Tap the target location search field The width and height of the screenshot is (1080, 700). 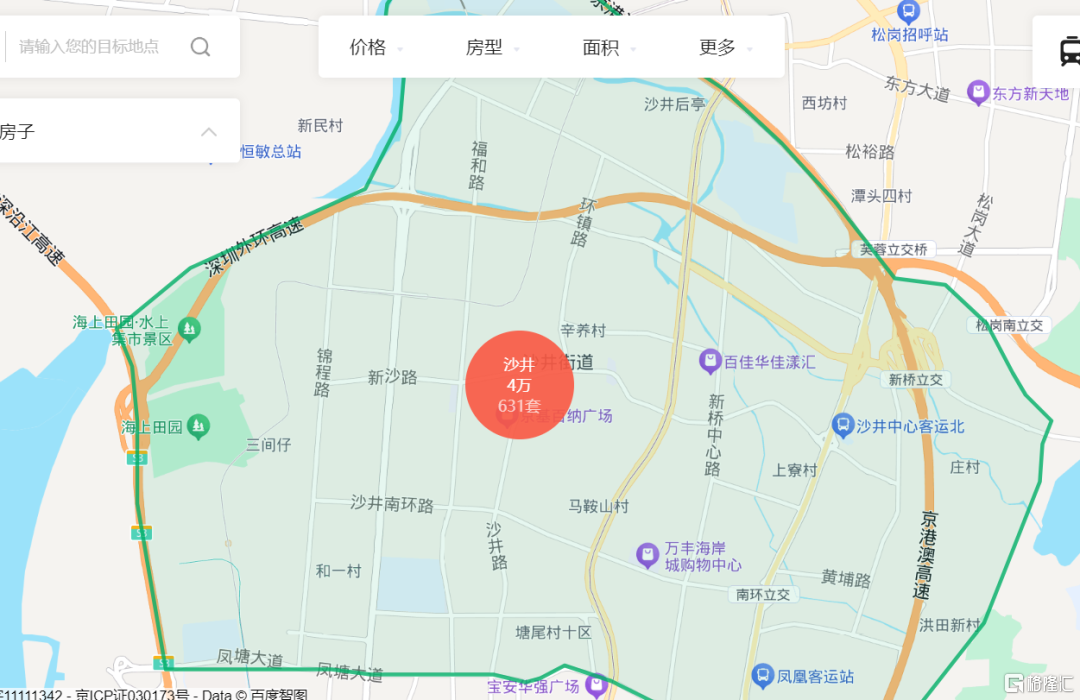(95, 46)
